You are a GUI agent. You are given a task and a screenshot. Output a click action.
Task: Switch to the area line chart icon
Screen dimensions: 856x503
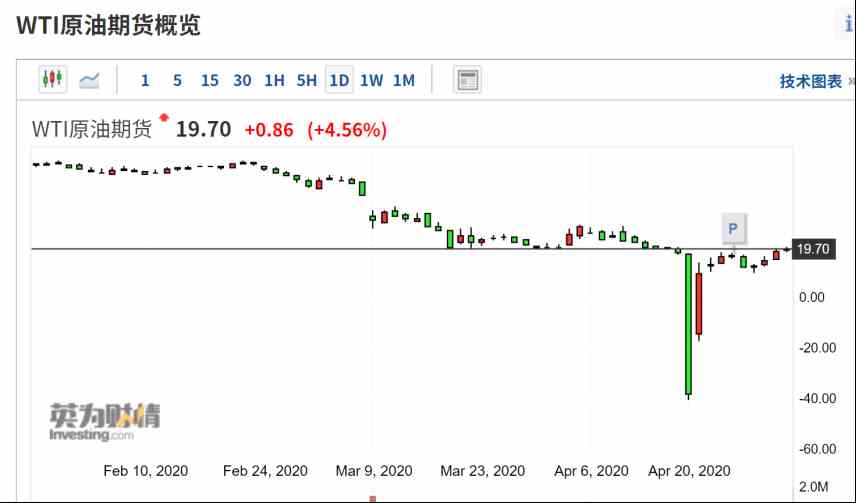pyautogui.click(x=89, y=80)
